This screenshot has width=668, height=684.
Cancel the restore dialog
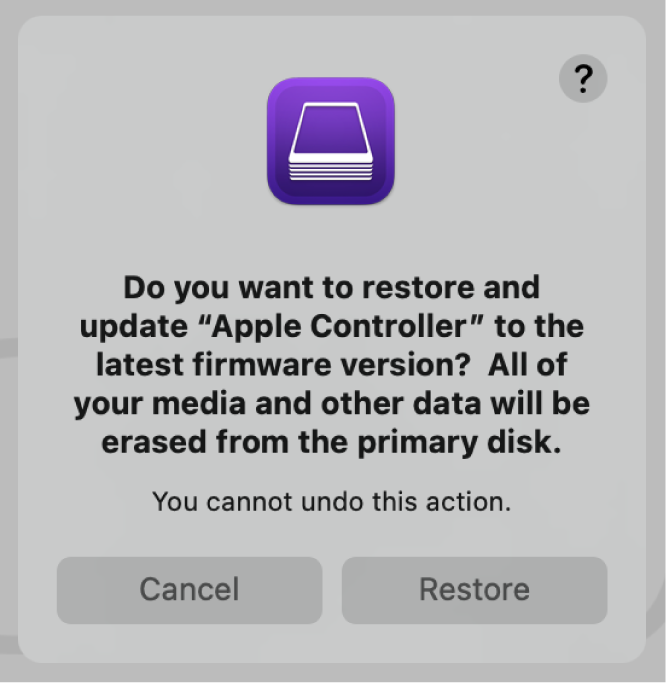coord(189,590)
